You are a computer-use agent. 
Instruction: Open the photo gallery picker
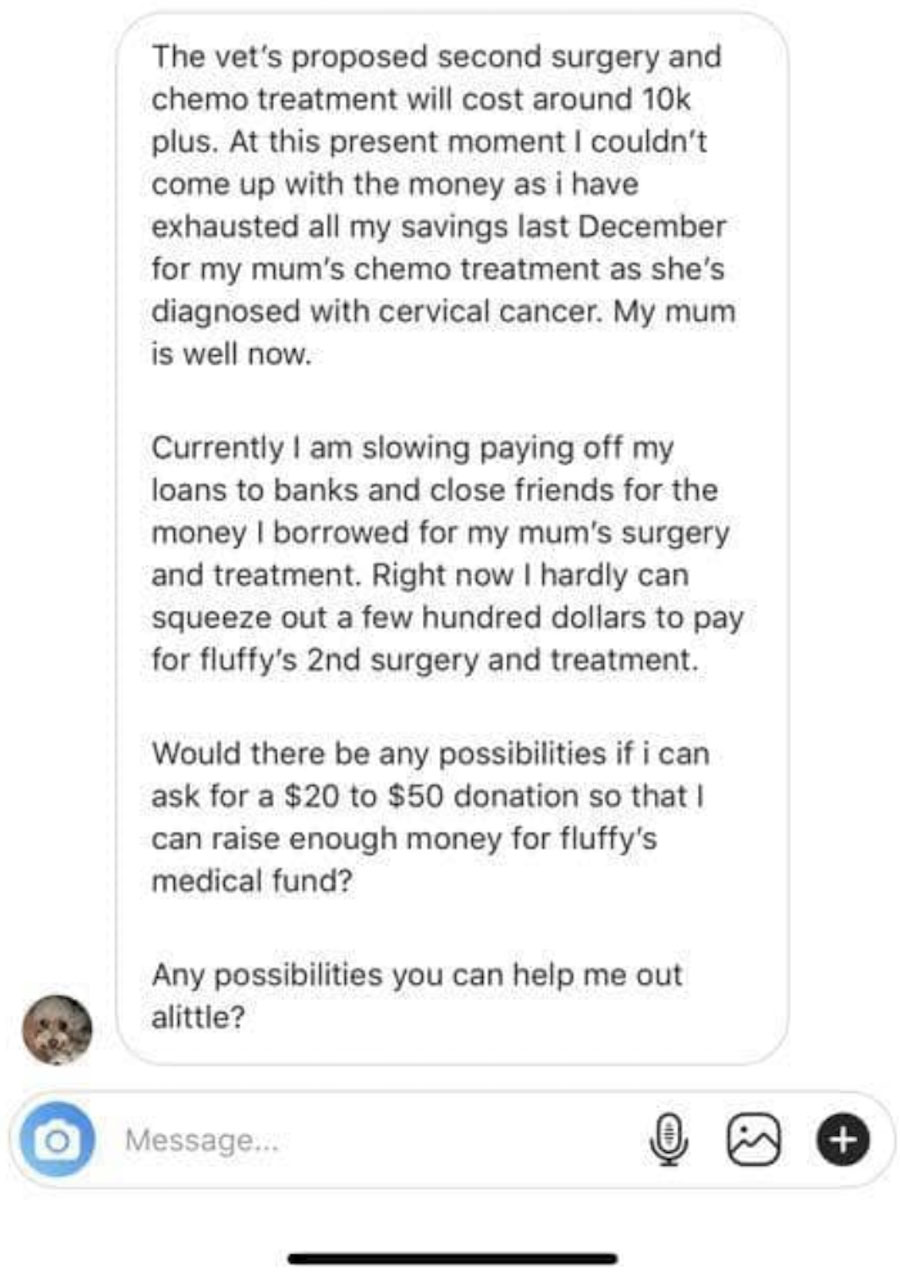(754, 1138)
